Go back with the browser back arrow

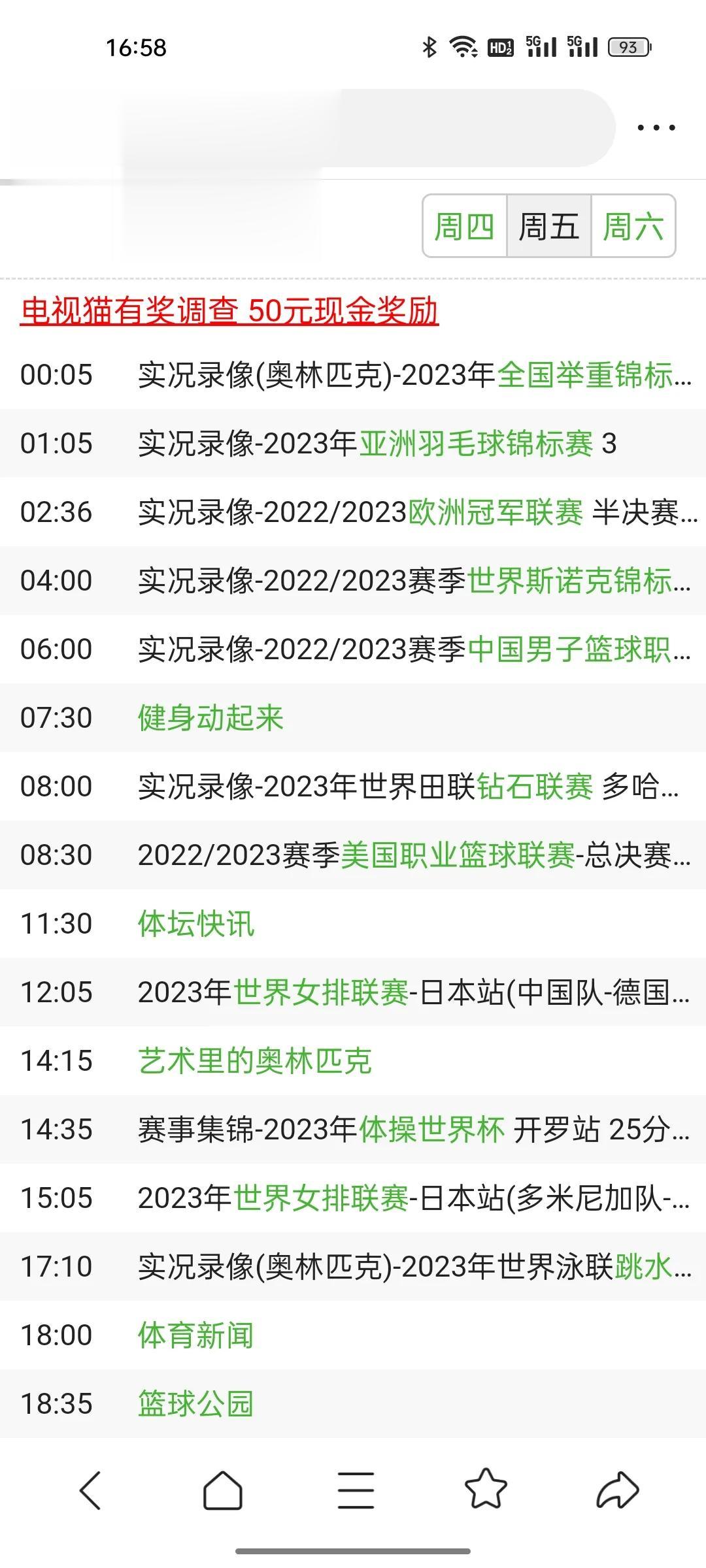coord(90,1490)
